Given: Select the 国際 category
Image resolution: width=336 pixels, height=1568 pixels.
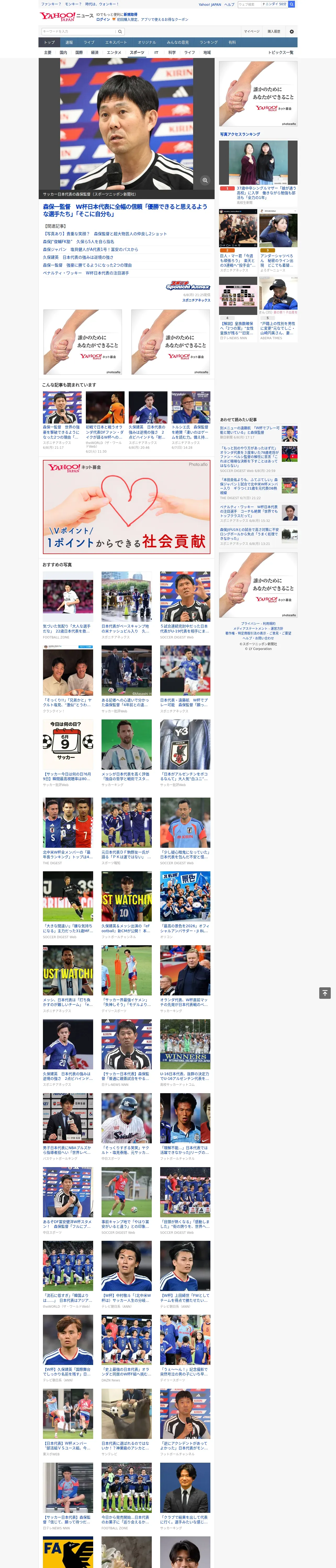Looking at the screenshot, I should click(79, 52).
